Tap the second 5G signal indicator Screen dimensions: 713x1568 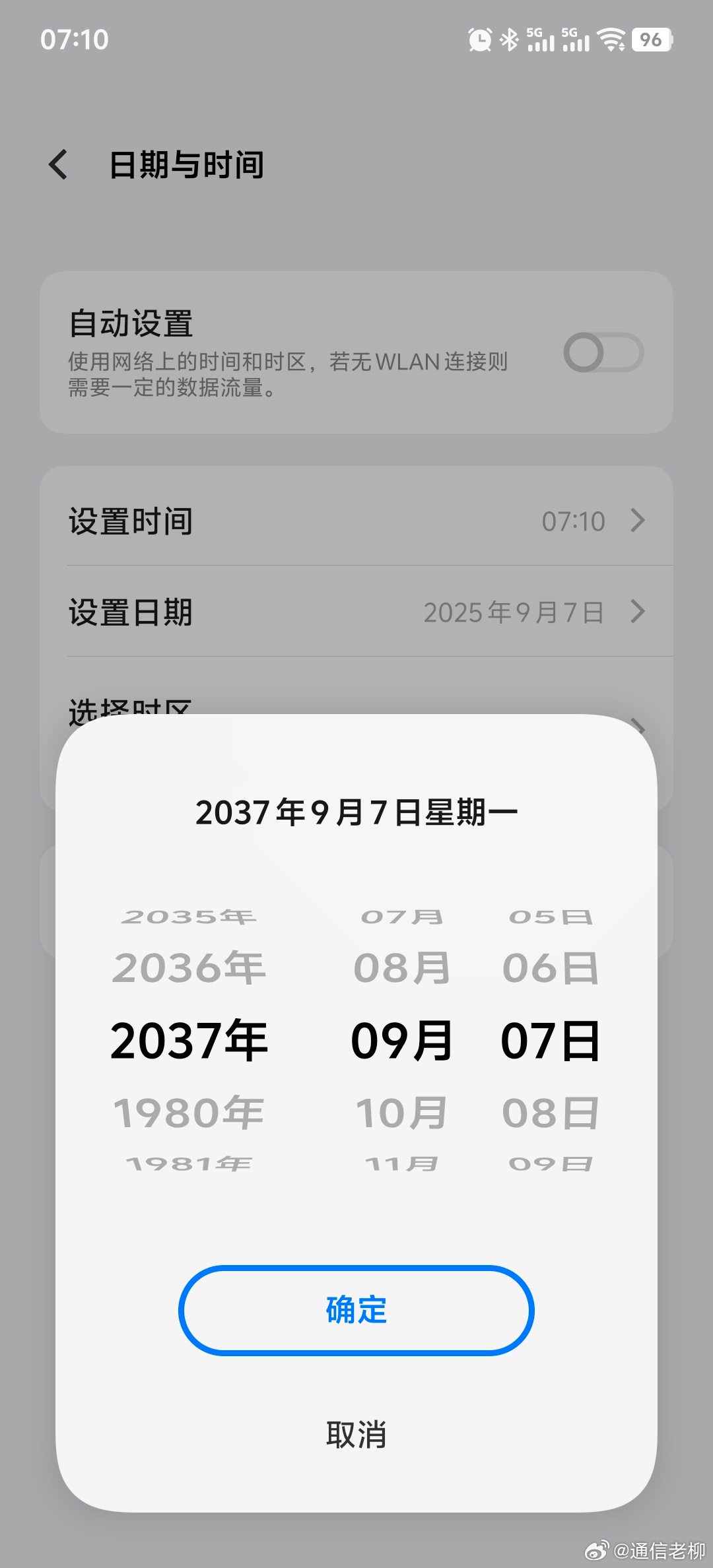(576, 40)
